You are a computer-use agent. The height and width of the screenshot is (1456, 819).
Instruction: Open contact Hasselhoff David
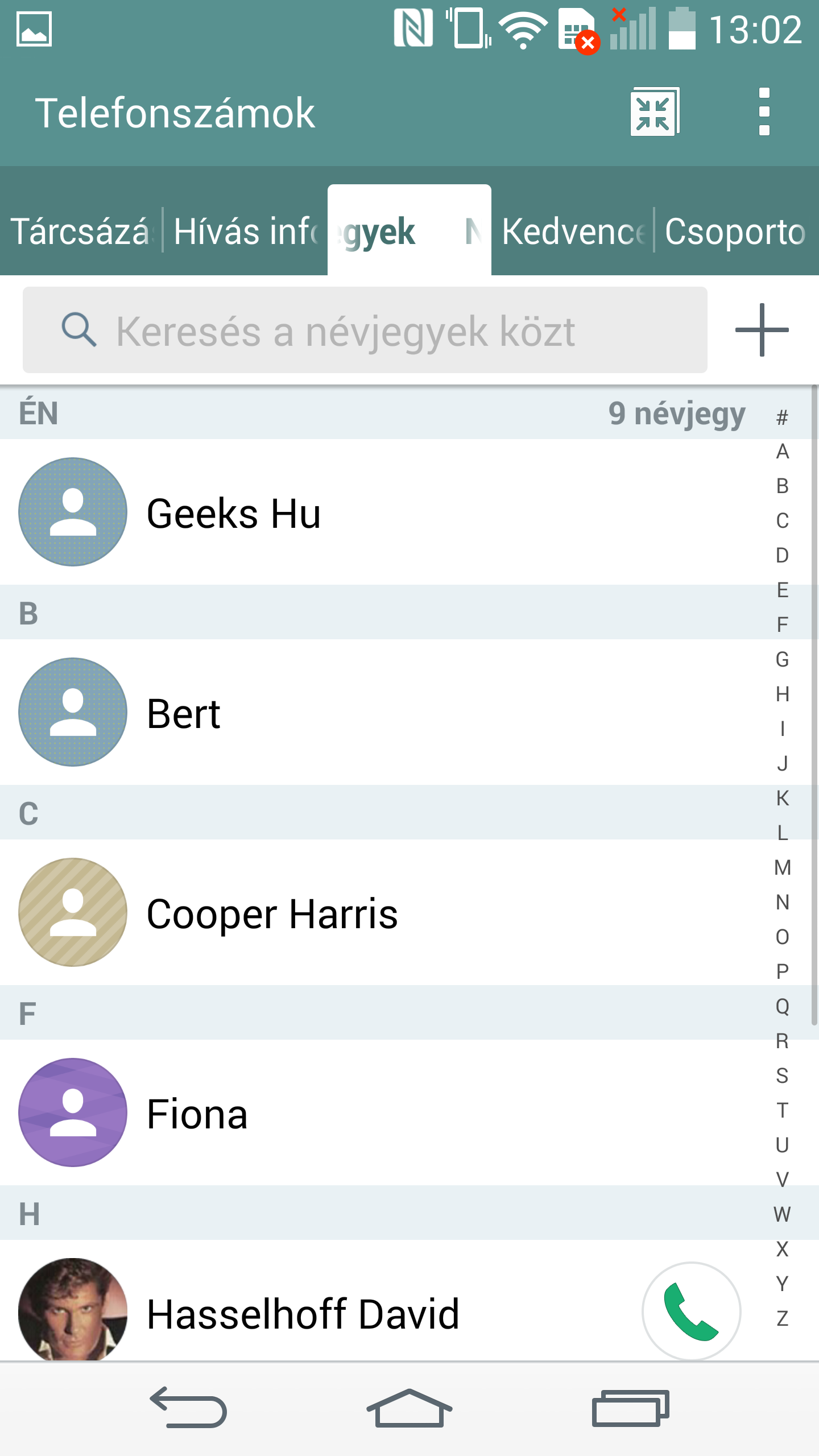click(x=303, y=1313)
